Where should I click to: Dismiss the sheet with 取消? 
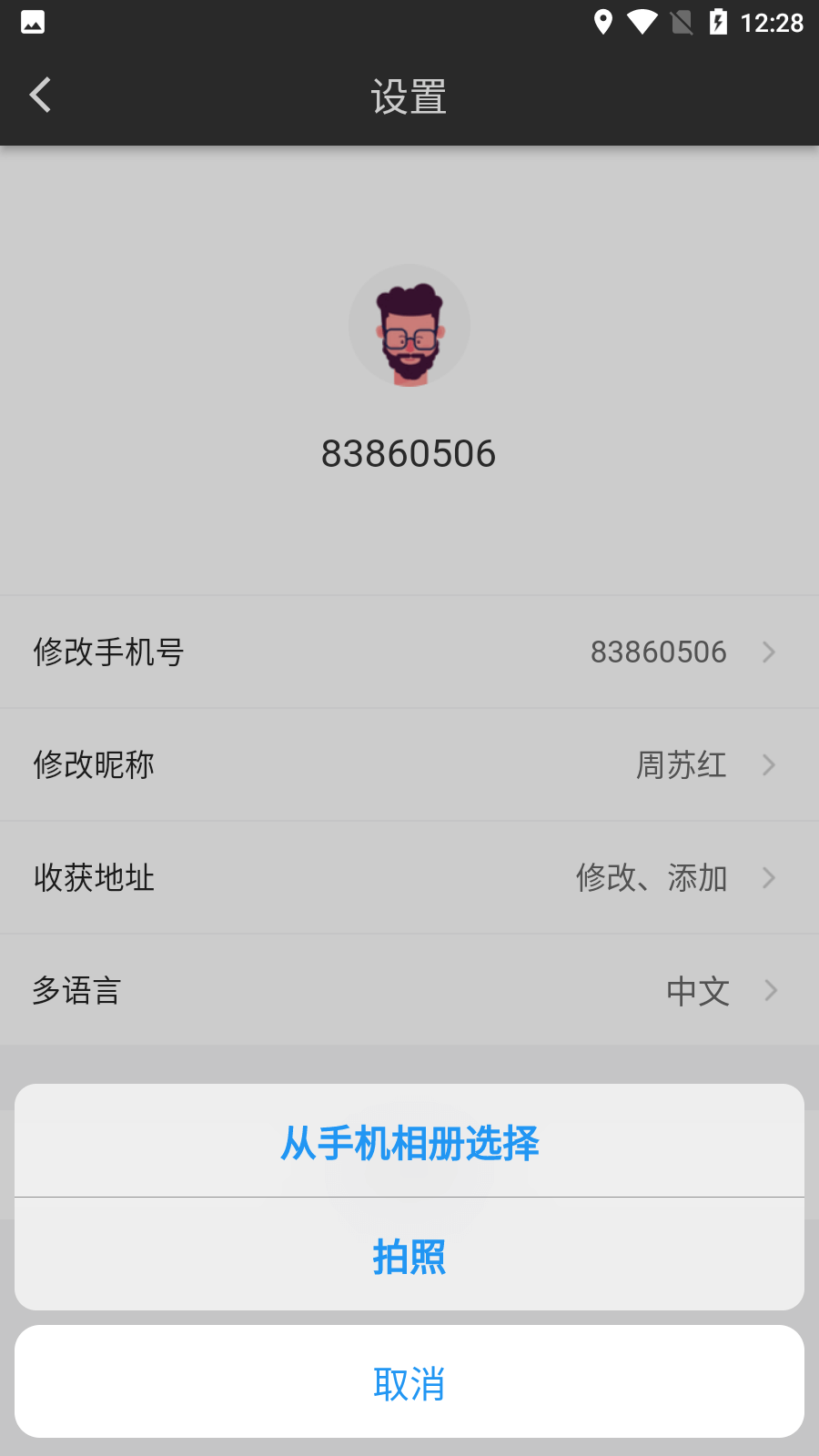click(x=409, y=1382)
